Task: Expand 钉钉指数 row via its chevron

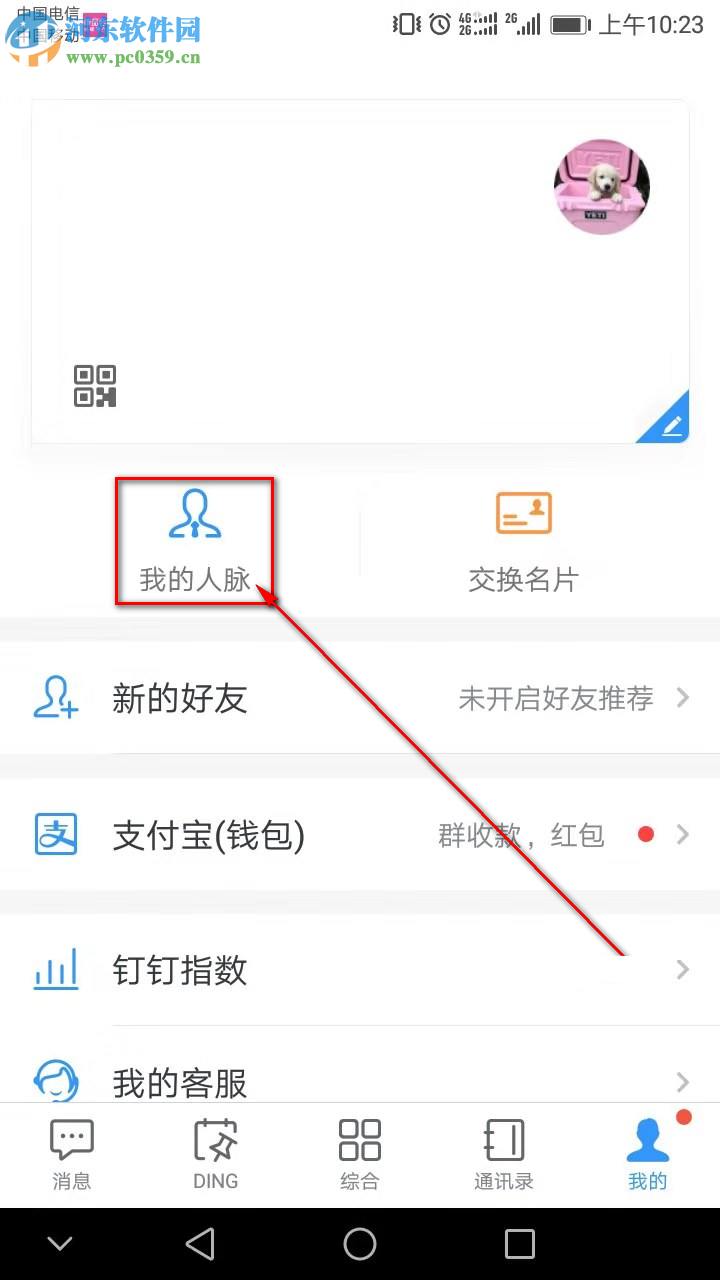Action: (x=682, y=969)
